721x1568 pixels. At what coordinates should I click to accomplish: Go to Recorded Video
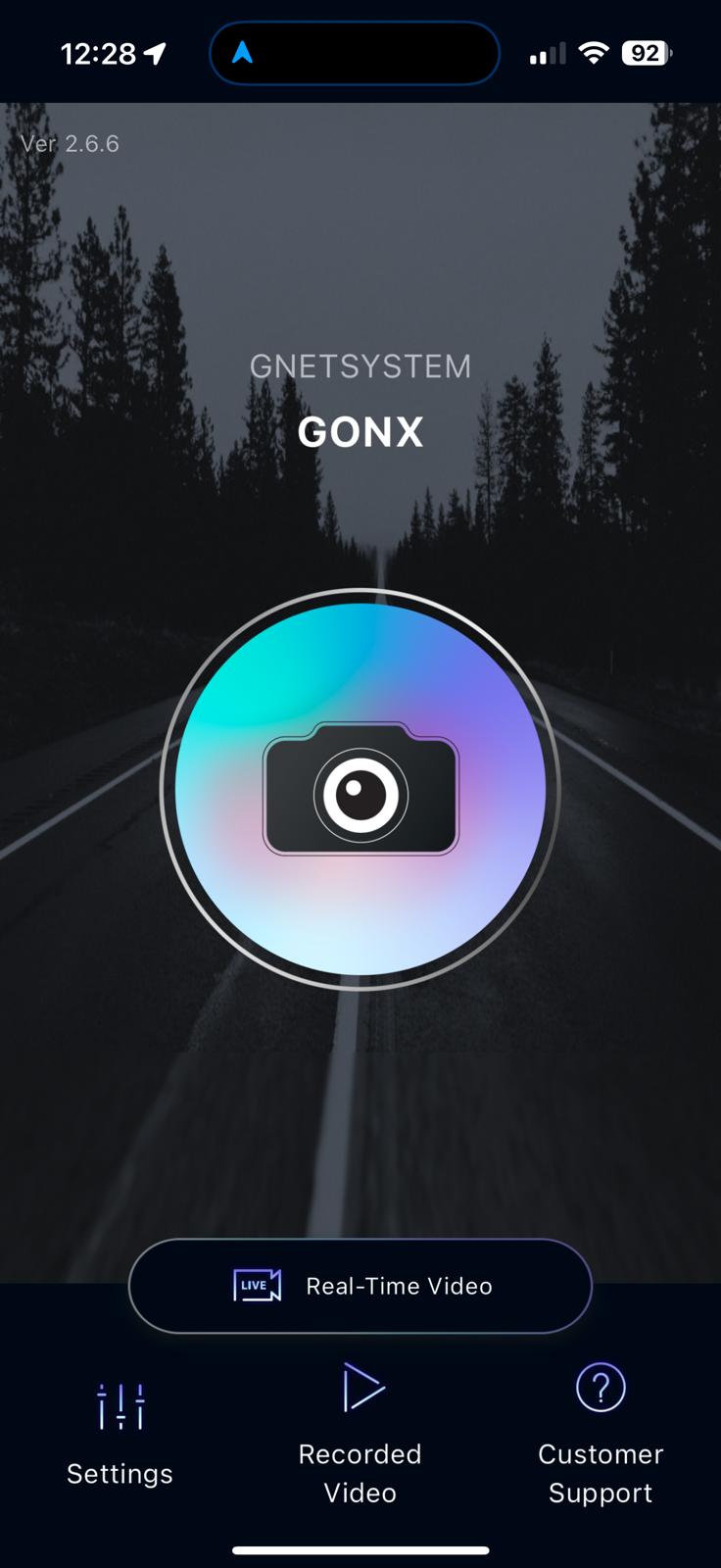point(360,1433)
